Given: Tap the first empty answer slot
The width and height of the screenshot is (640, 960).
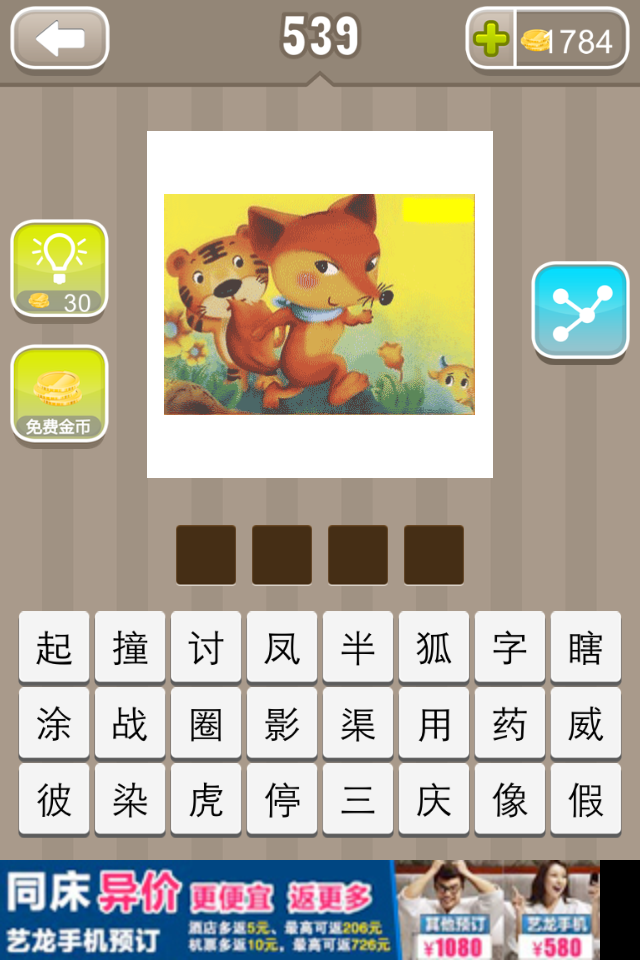Looking at the screenshot, I should click(206, 555).
